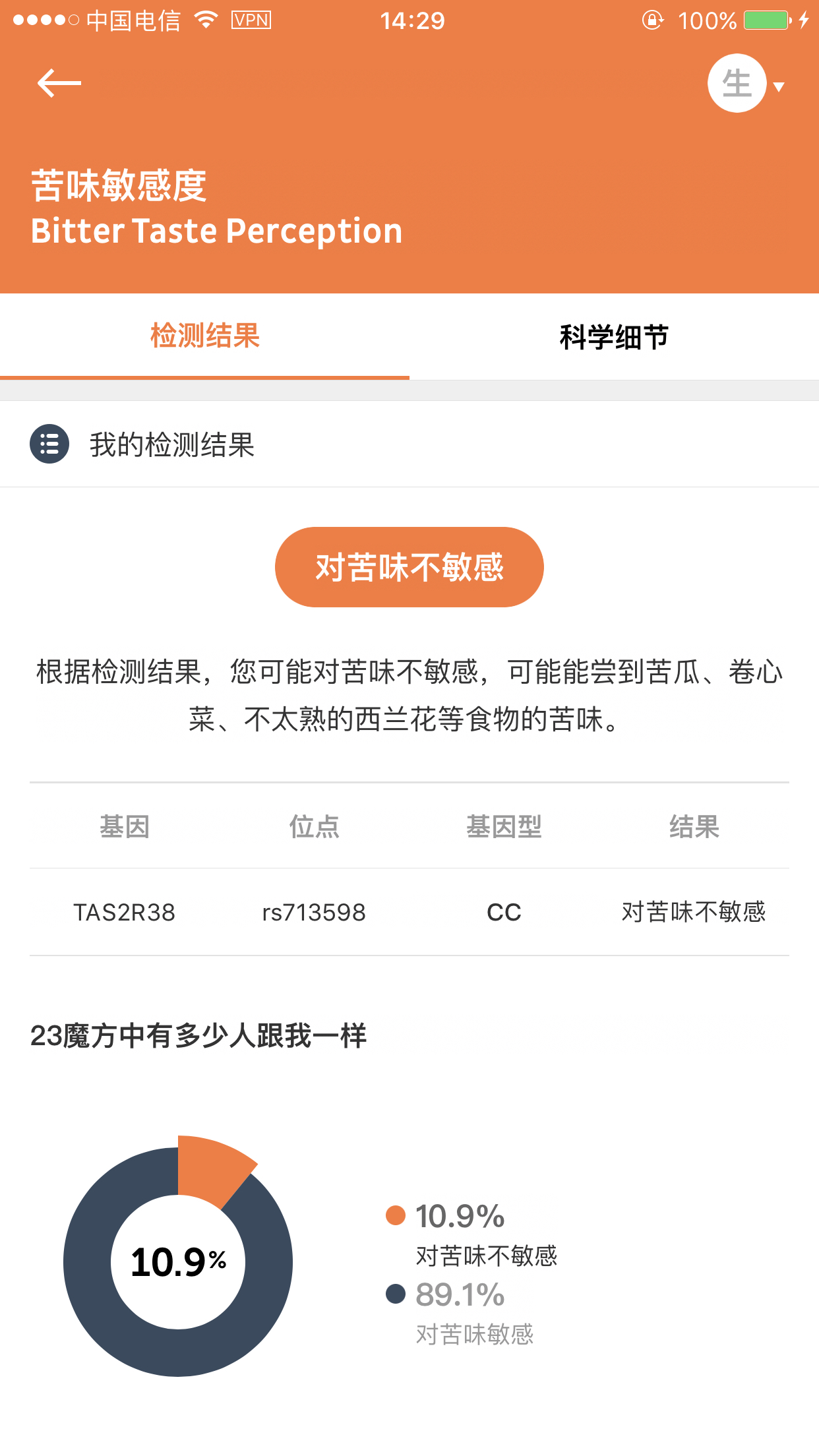Go back using the top-left arrow

tap(59, 83)
